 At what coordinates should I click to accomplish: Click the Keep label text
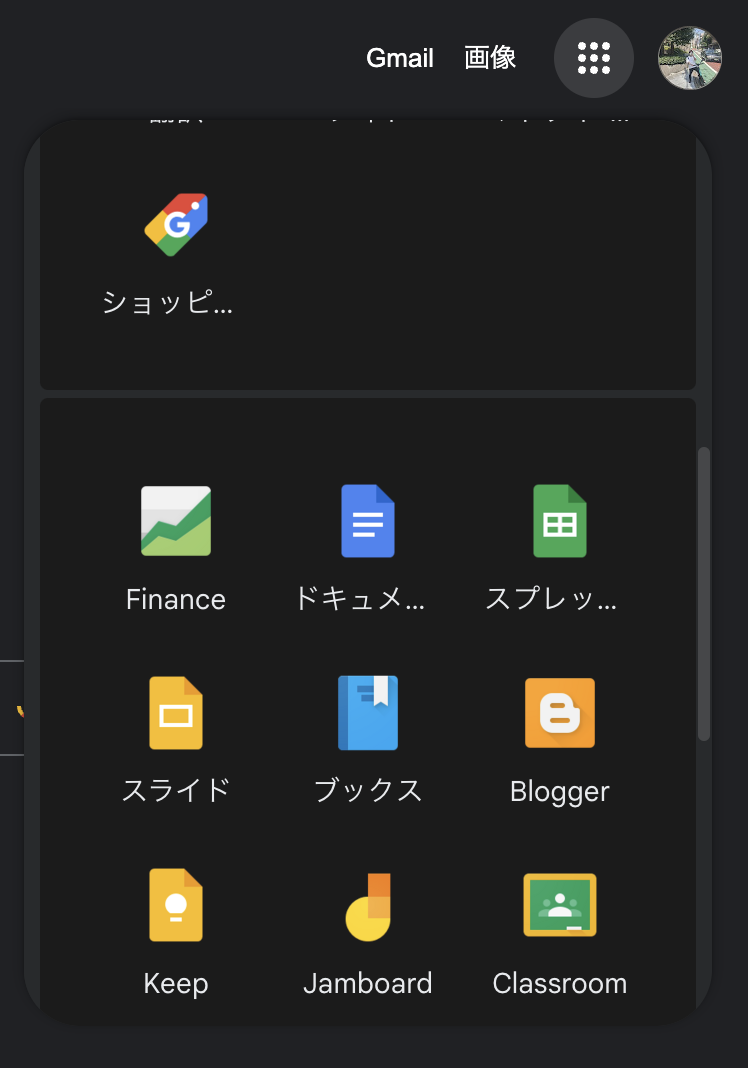pyautogui.click(x=176, y=983)
